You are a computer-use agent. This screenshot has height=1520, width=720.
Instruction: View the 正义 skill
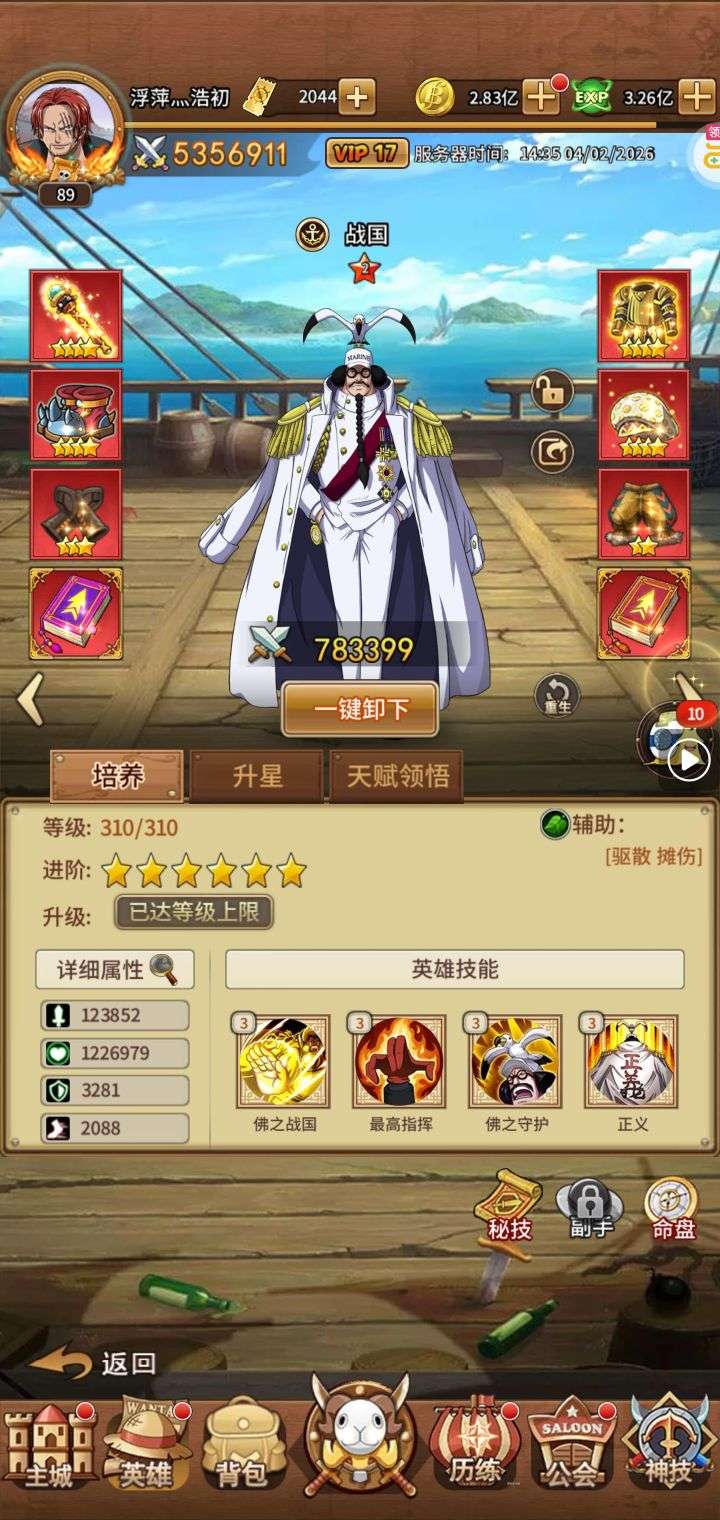[x=631, y=1061]
